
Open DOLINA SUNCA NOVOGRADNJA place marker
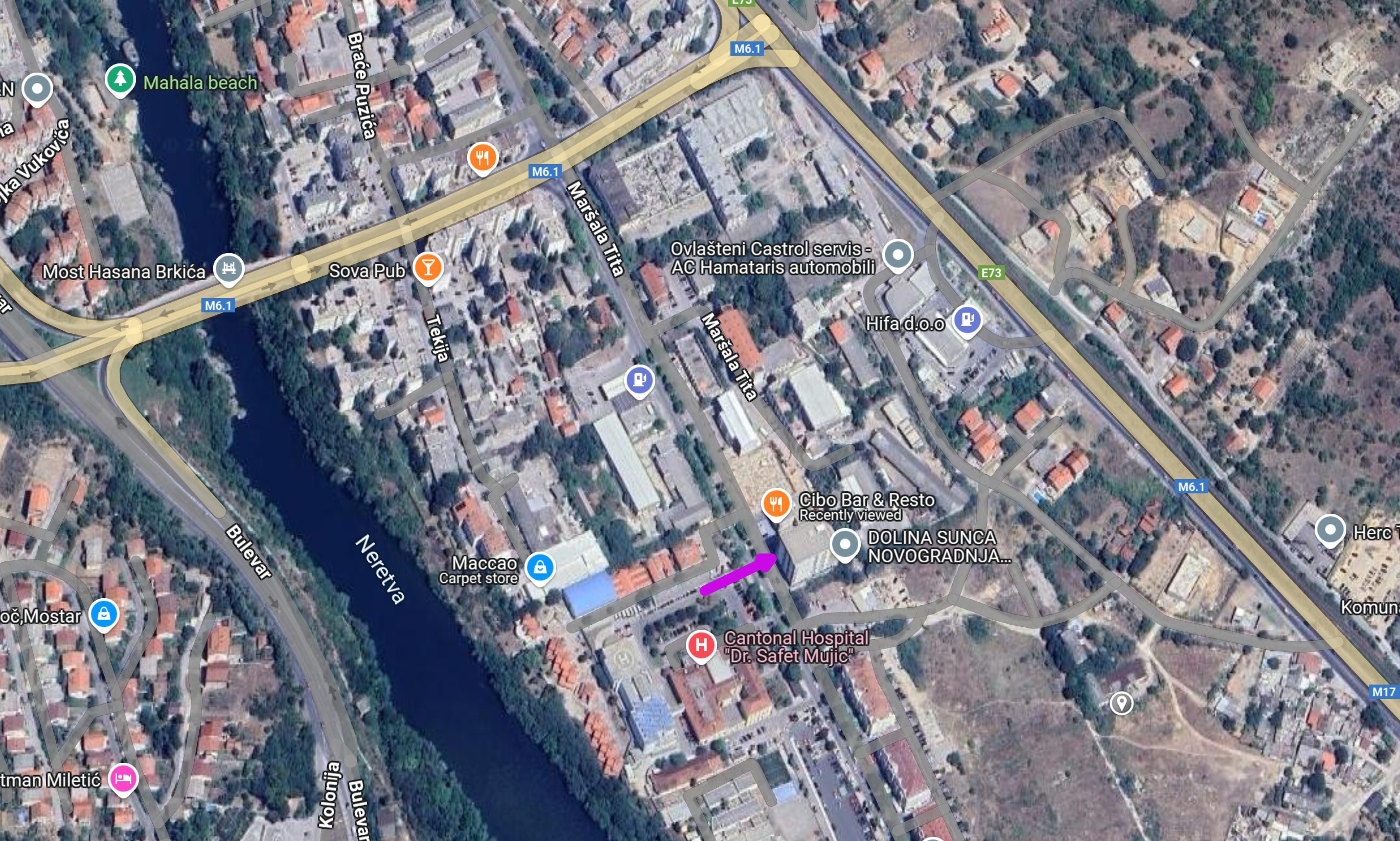point(845,544)
